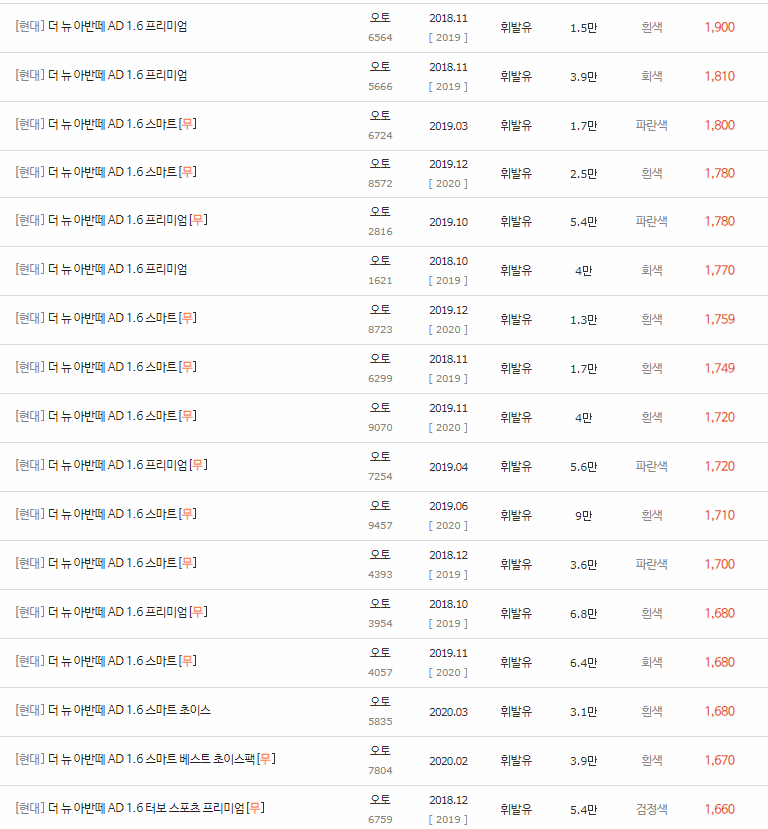Screen dimensions: 768x829
Task: Click 파란색 color label on the 1,700 listing
Action: [651, 563]
